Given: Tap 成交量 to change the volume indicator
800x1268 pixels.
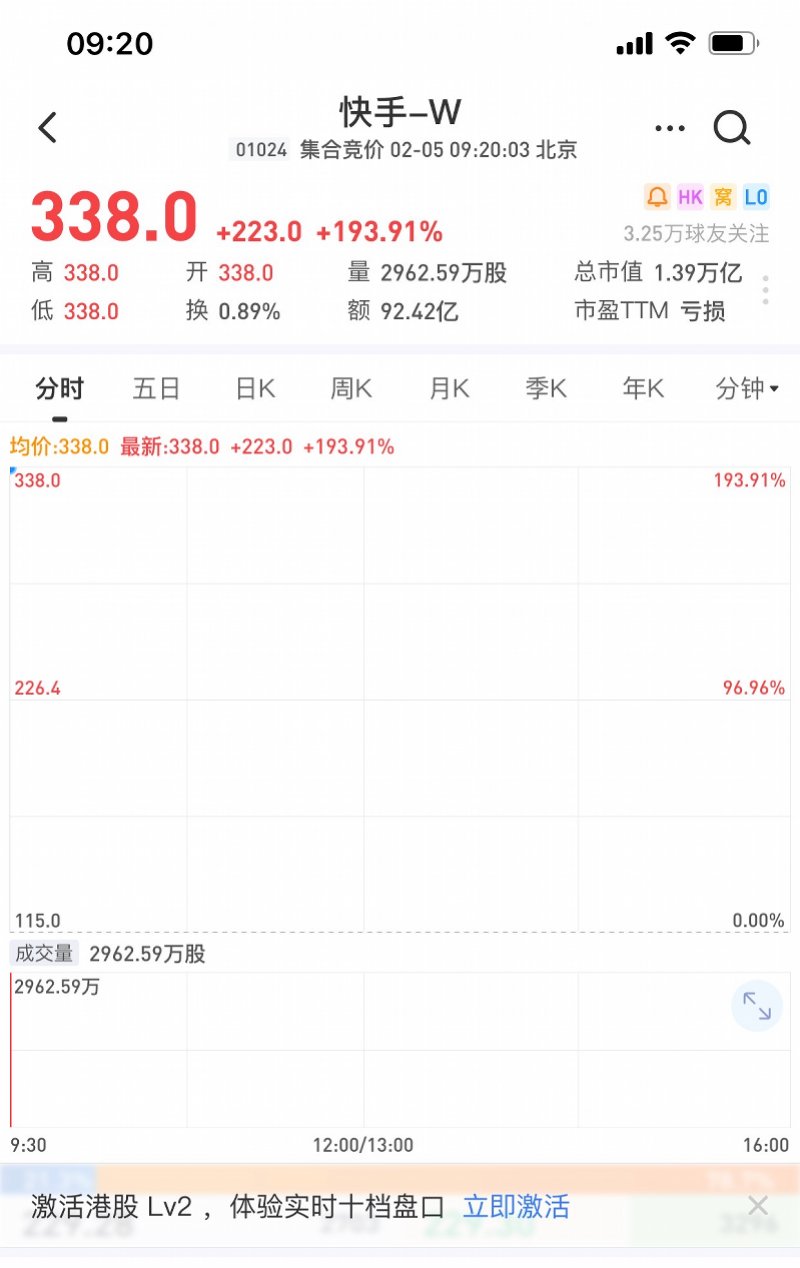Looking at the screenshot, I should click(x=43, y=953).
